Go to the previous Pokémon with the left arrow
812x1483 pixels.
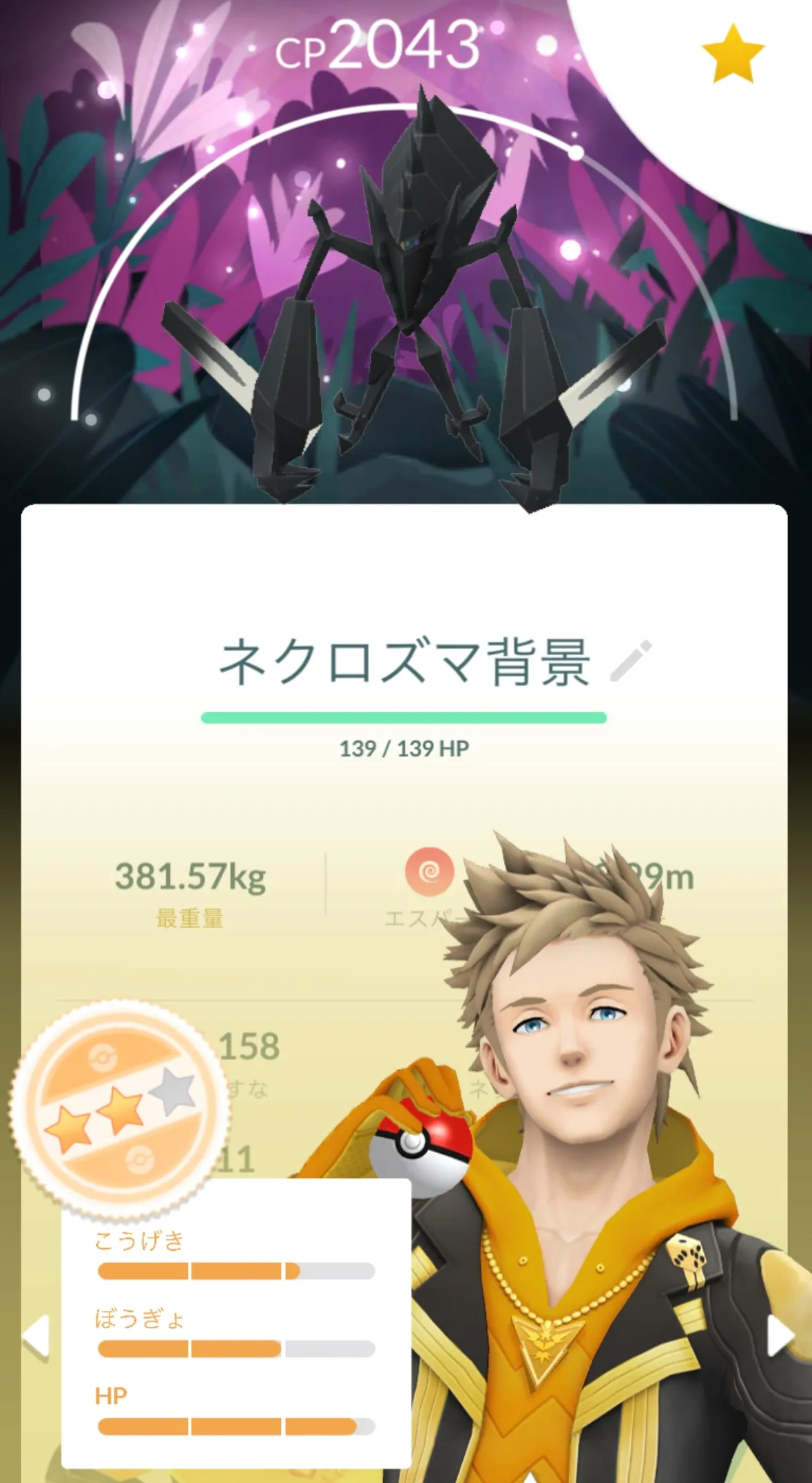pyautogui.click(x=36, y=1337)
